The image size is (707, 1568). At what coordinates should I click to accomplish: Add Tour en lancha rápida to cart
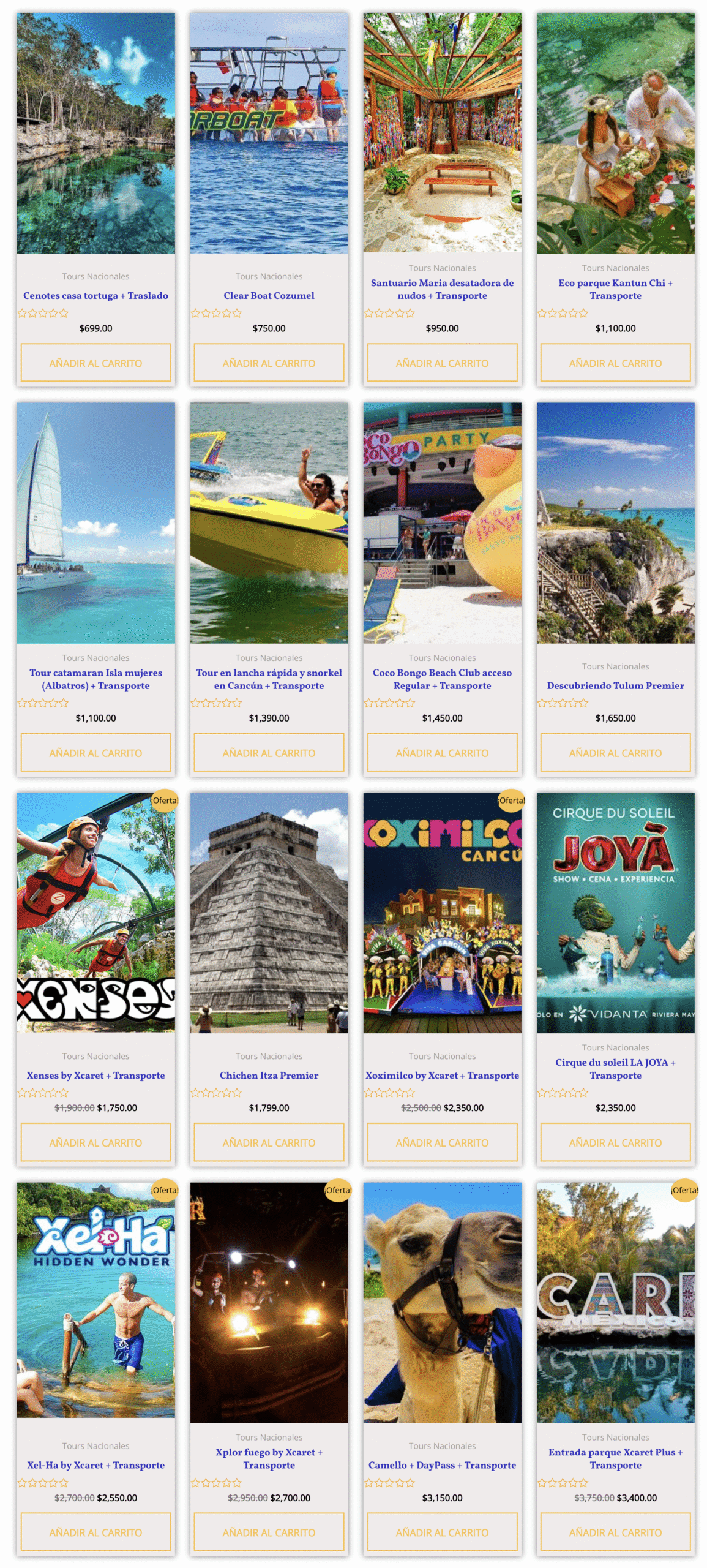269,752
